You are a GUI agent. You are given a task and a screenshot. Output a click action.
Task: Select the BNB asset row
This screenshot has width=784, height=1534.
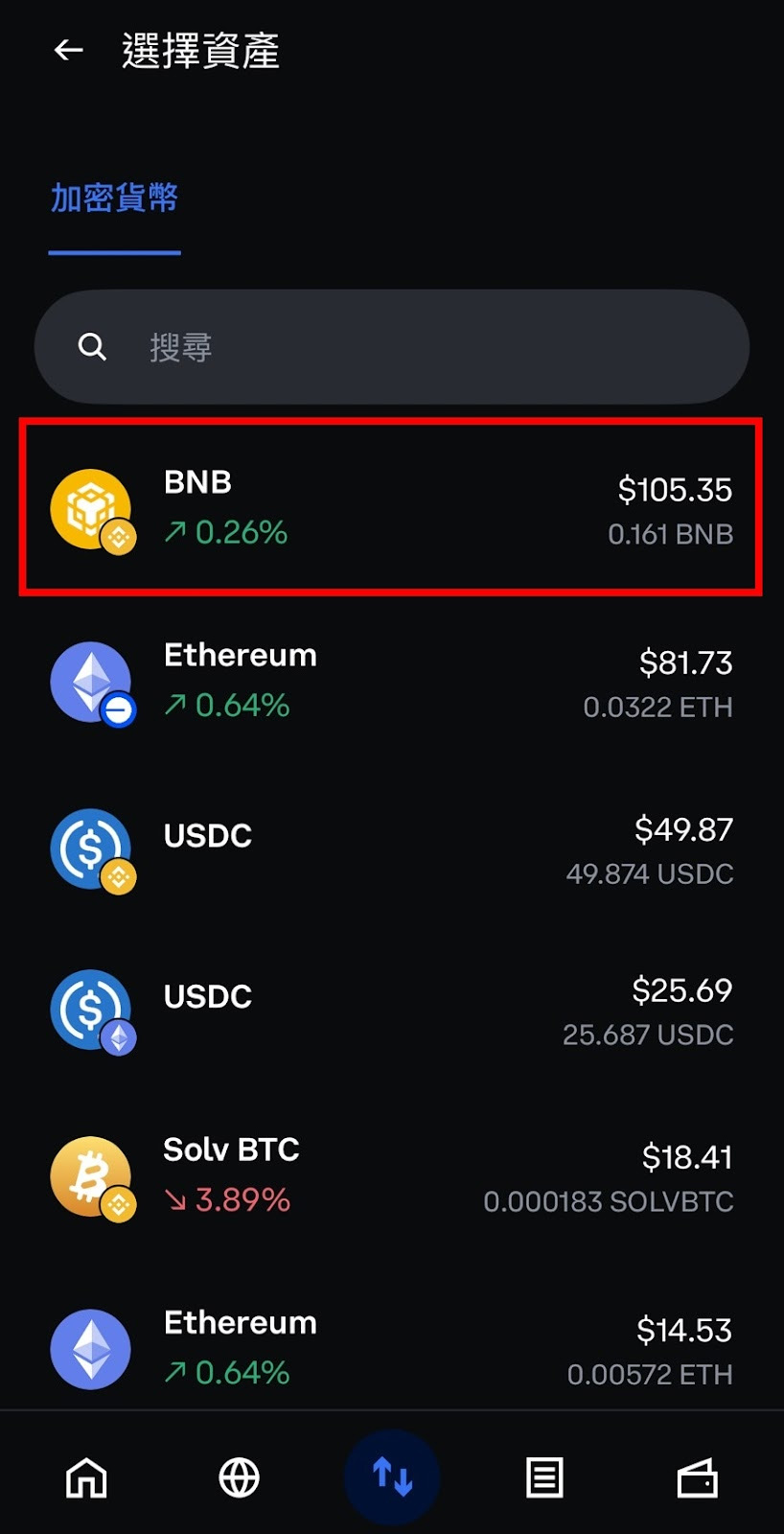[392, 506]
